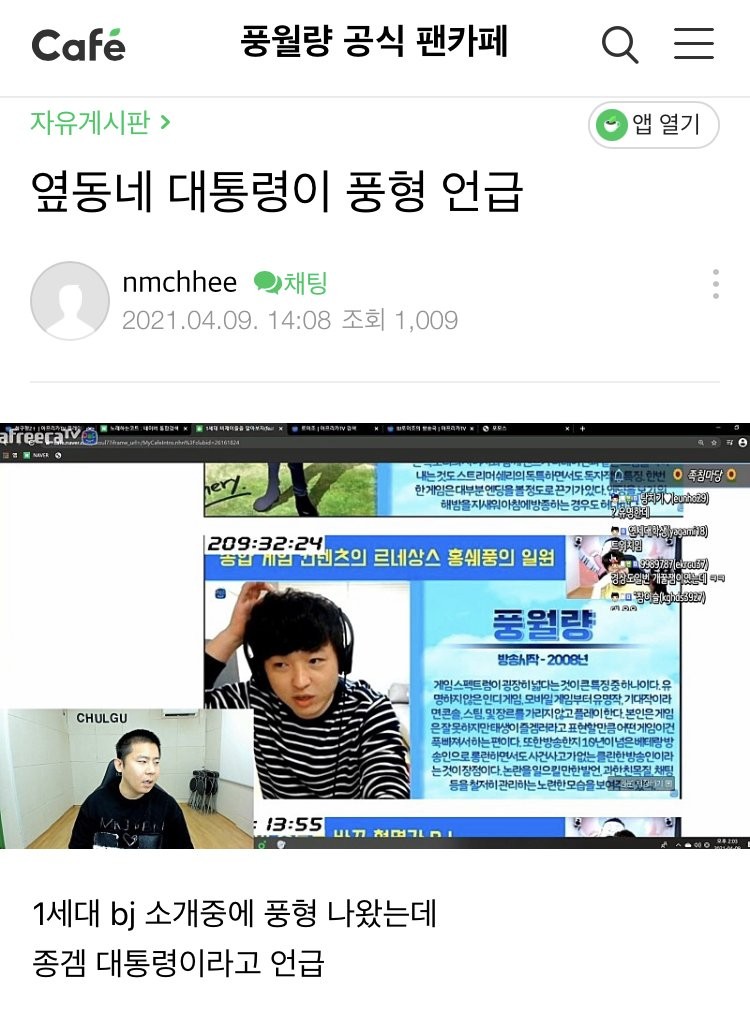Go to the 자유게시판 board
The height and width of the screenshot is (1016, 750).
point(100,123)
